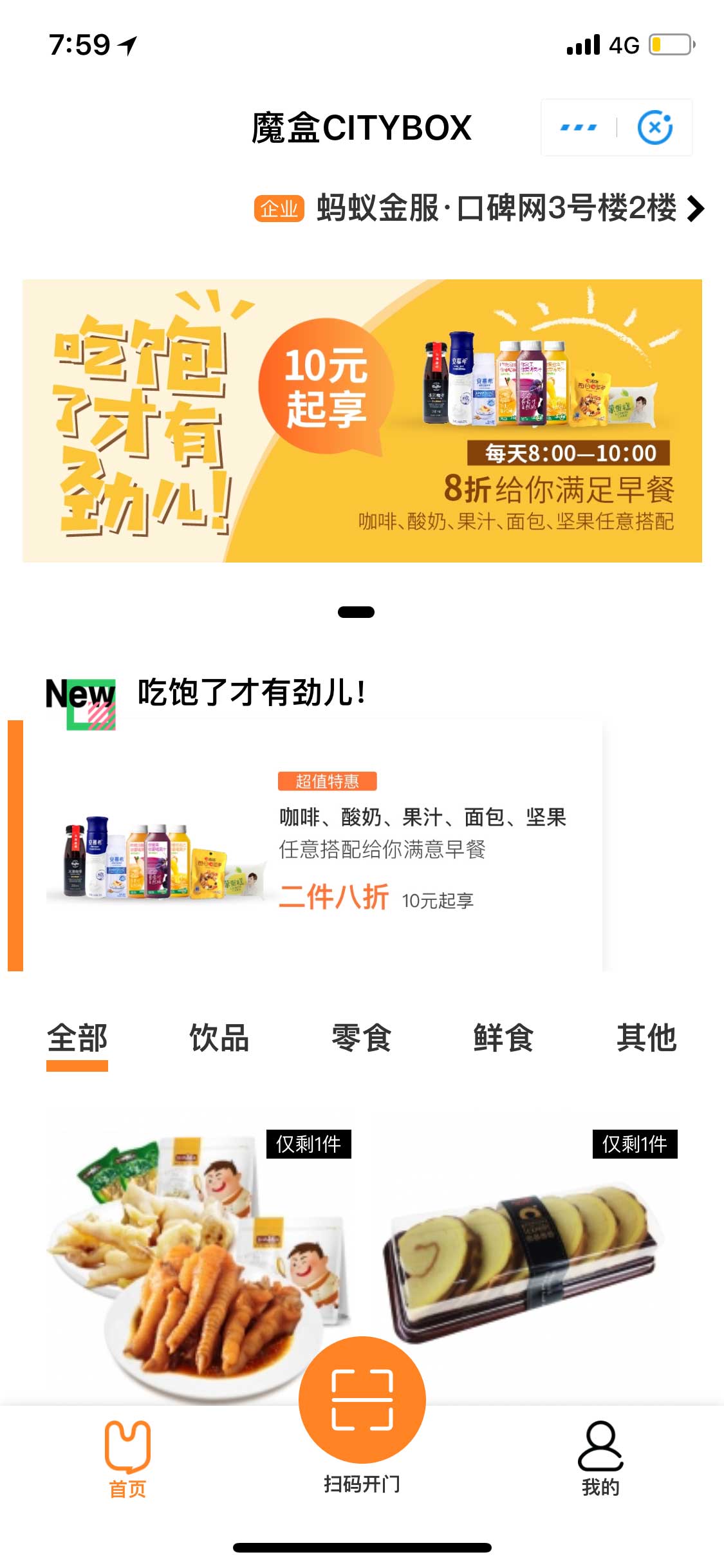This screenshot has height=1568, width=724.
Task: Open the 10元起享 breakfast banner
Action: pyautogui.click(x=362, y=421)
